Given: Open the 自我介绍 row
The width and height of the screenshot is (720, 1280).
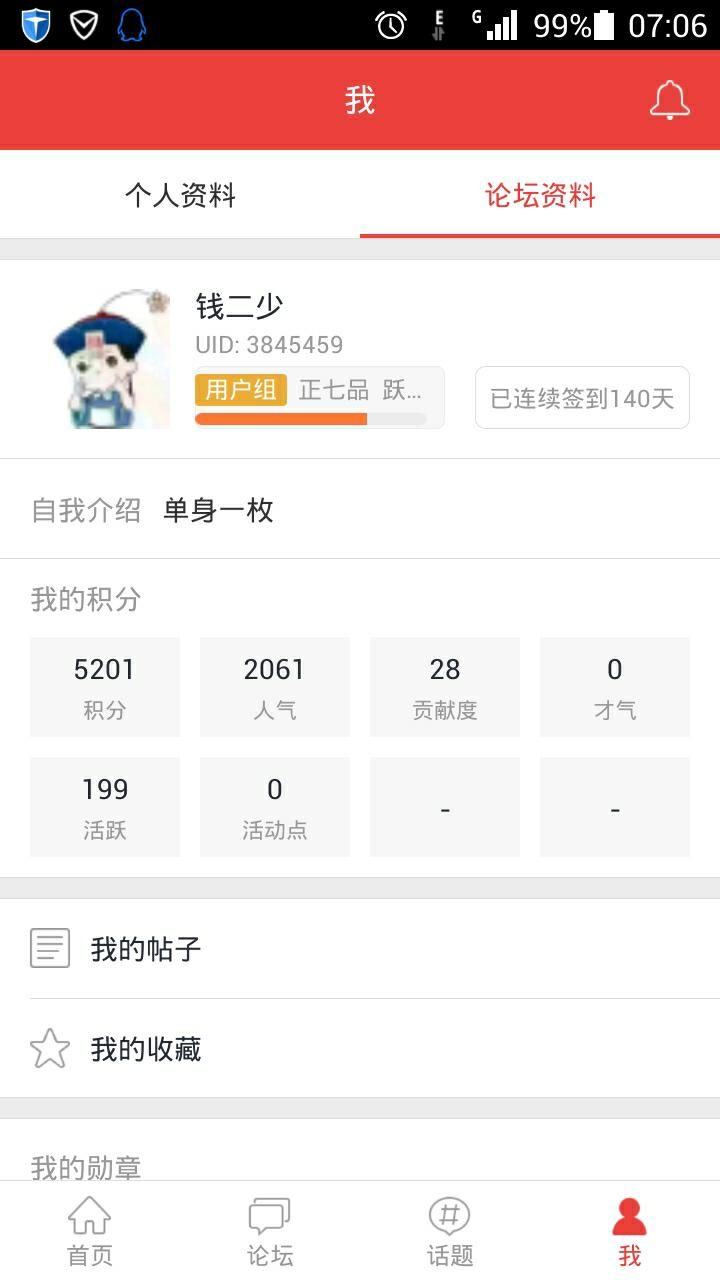Looking at the screenshot, I should coord(360,510).
